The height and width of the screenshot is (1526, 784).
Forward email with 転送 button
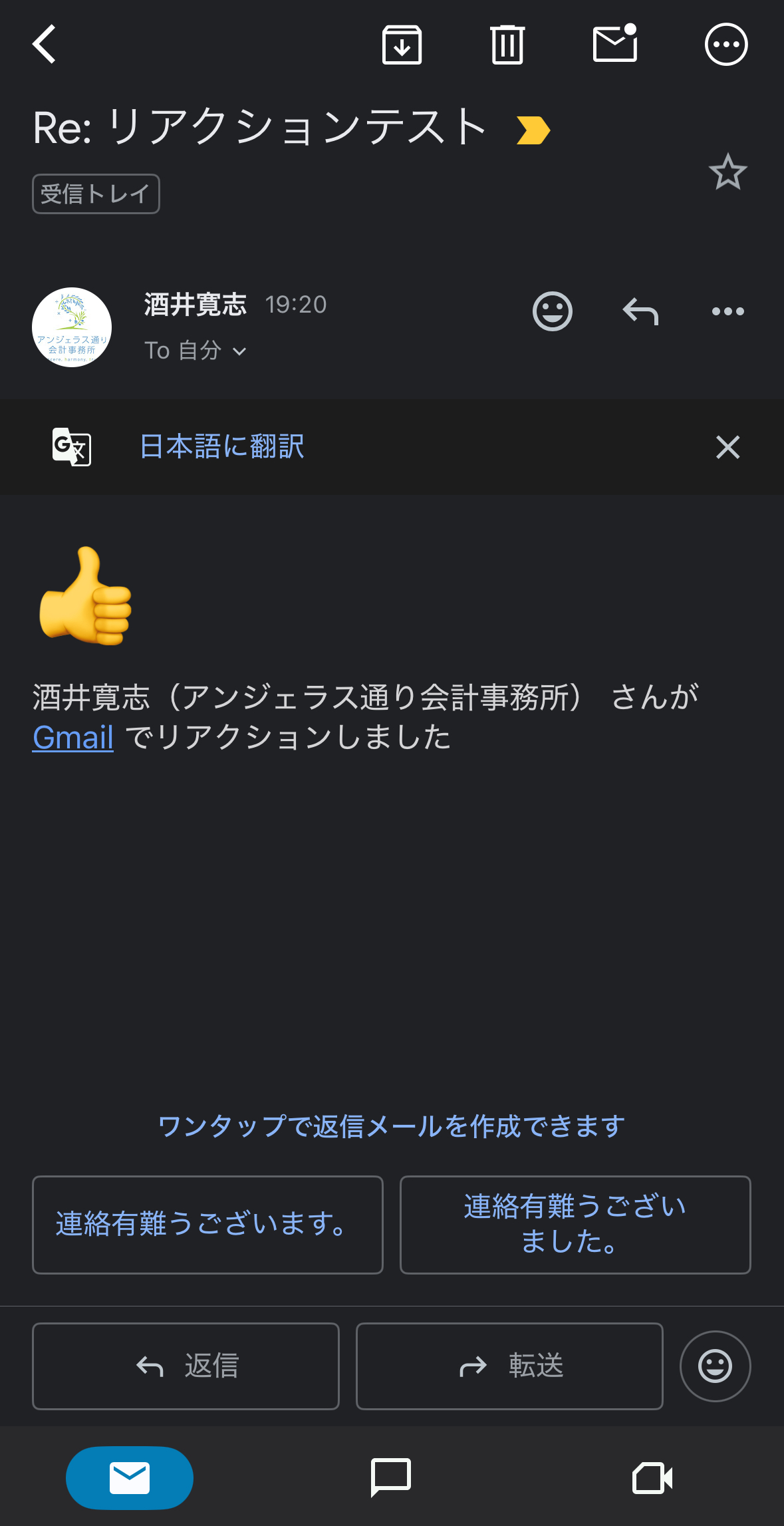pos(509,1366)
